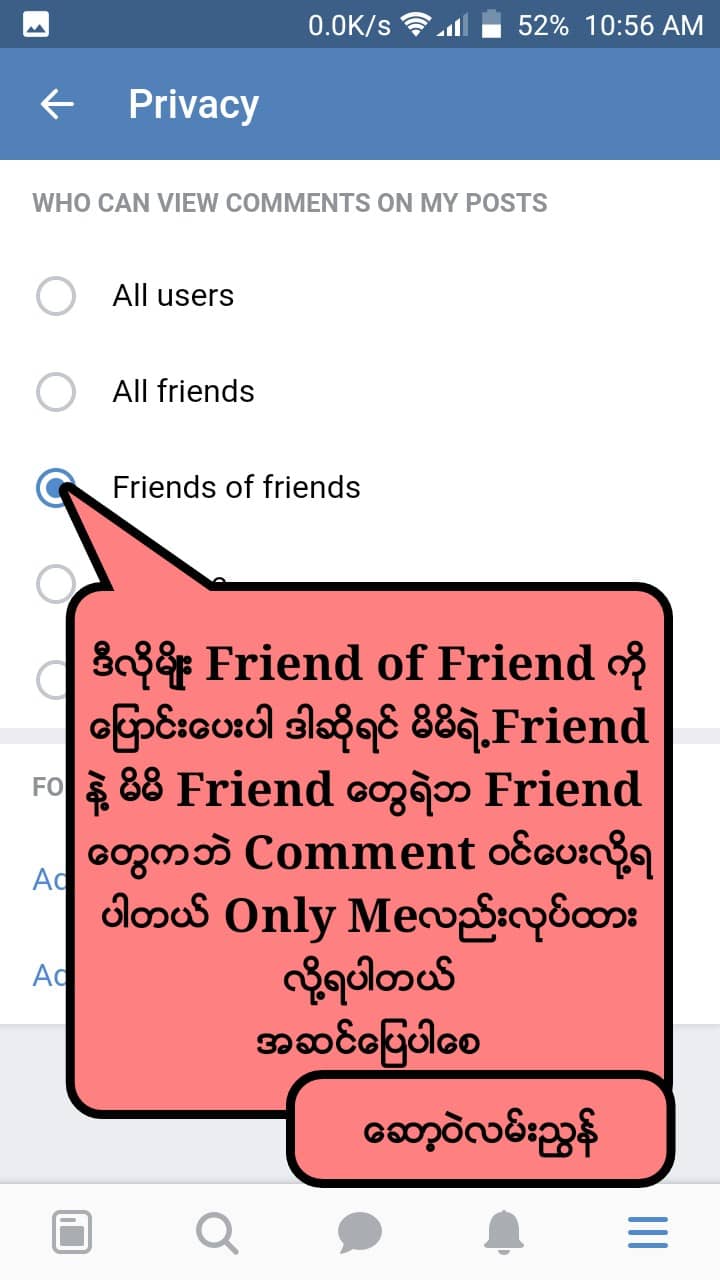Open the news feed tab
720x1280 pixels.
pyautogui.click(x=72, y=1232)
